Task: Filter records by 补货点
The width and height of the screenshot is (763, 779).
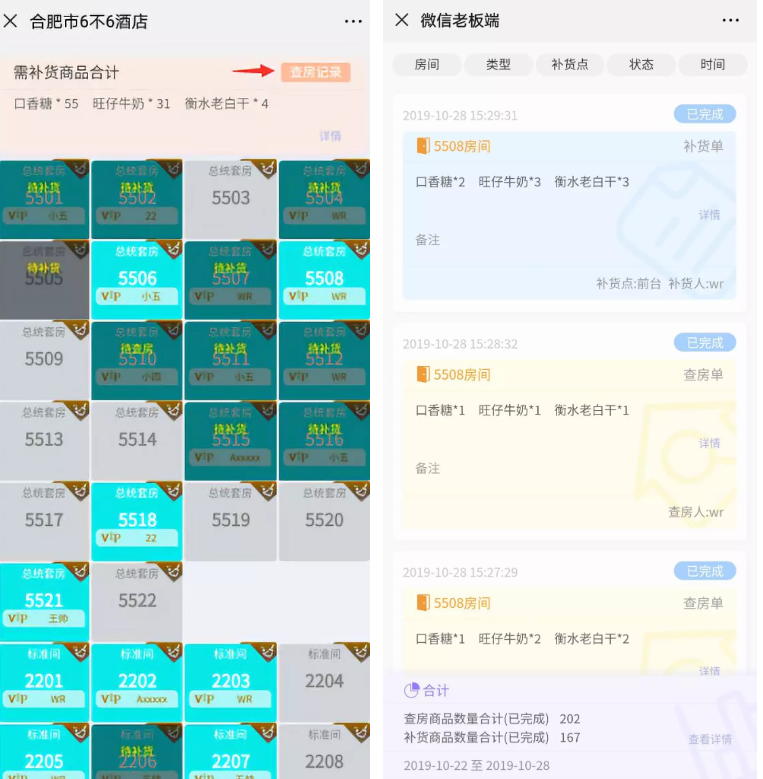Action: pos(570,64)
